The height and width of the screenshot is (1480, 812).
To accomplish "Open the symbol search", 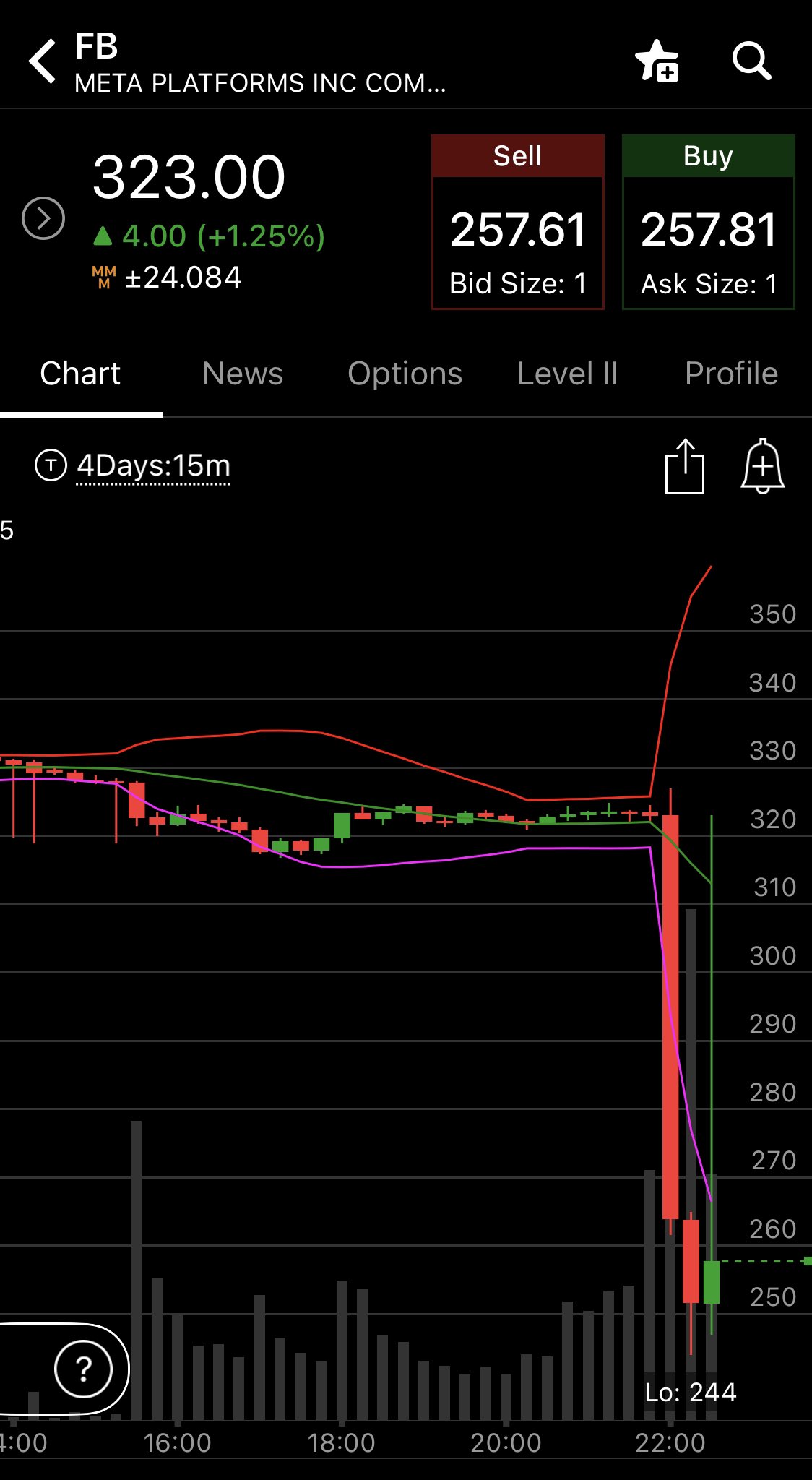I will click(751, 61).
